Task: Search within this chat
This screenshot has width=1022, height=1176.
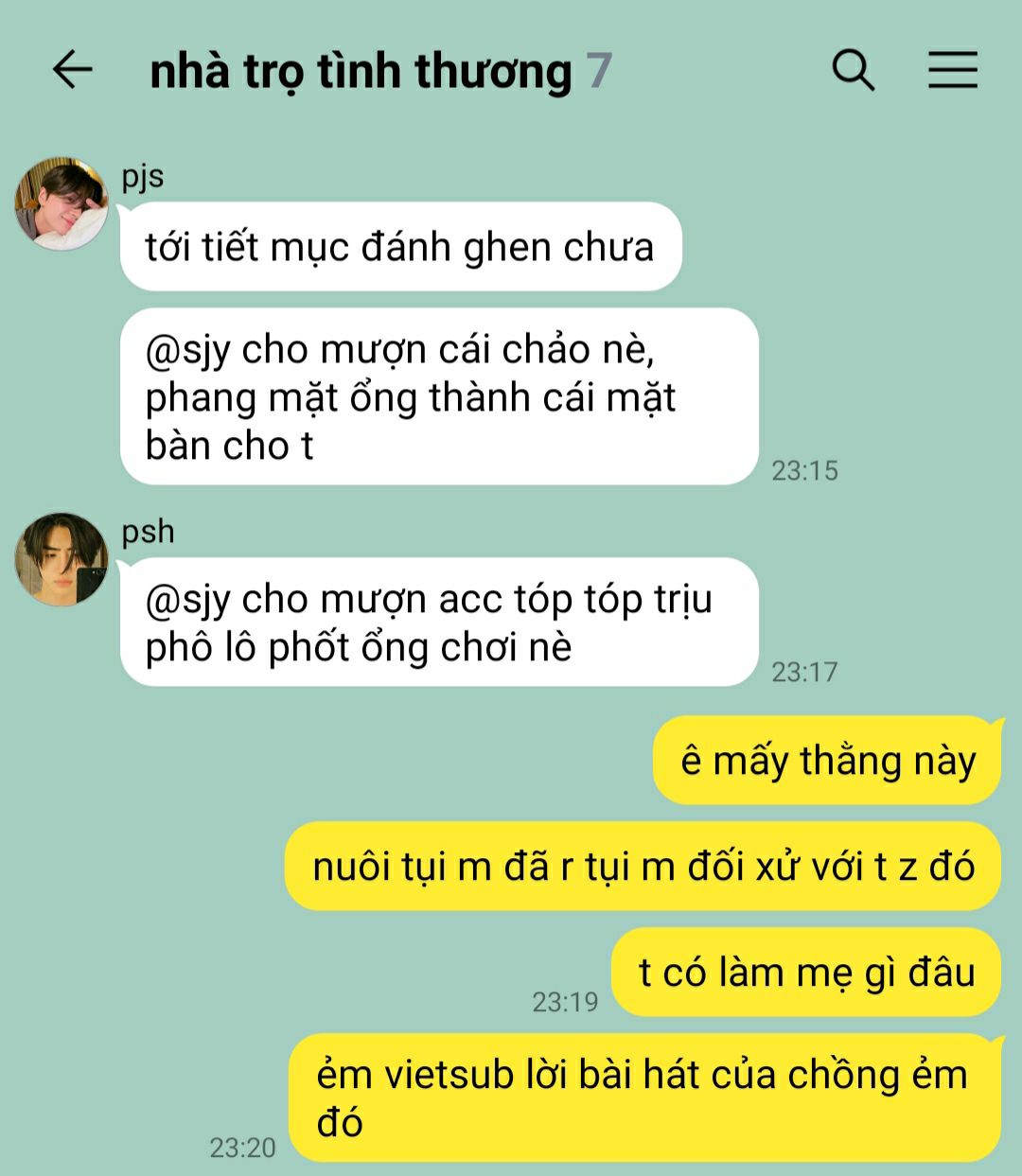Action: [854, 70]
